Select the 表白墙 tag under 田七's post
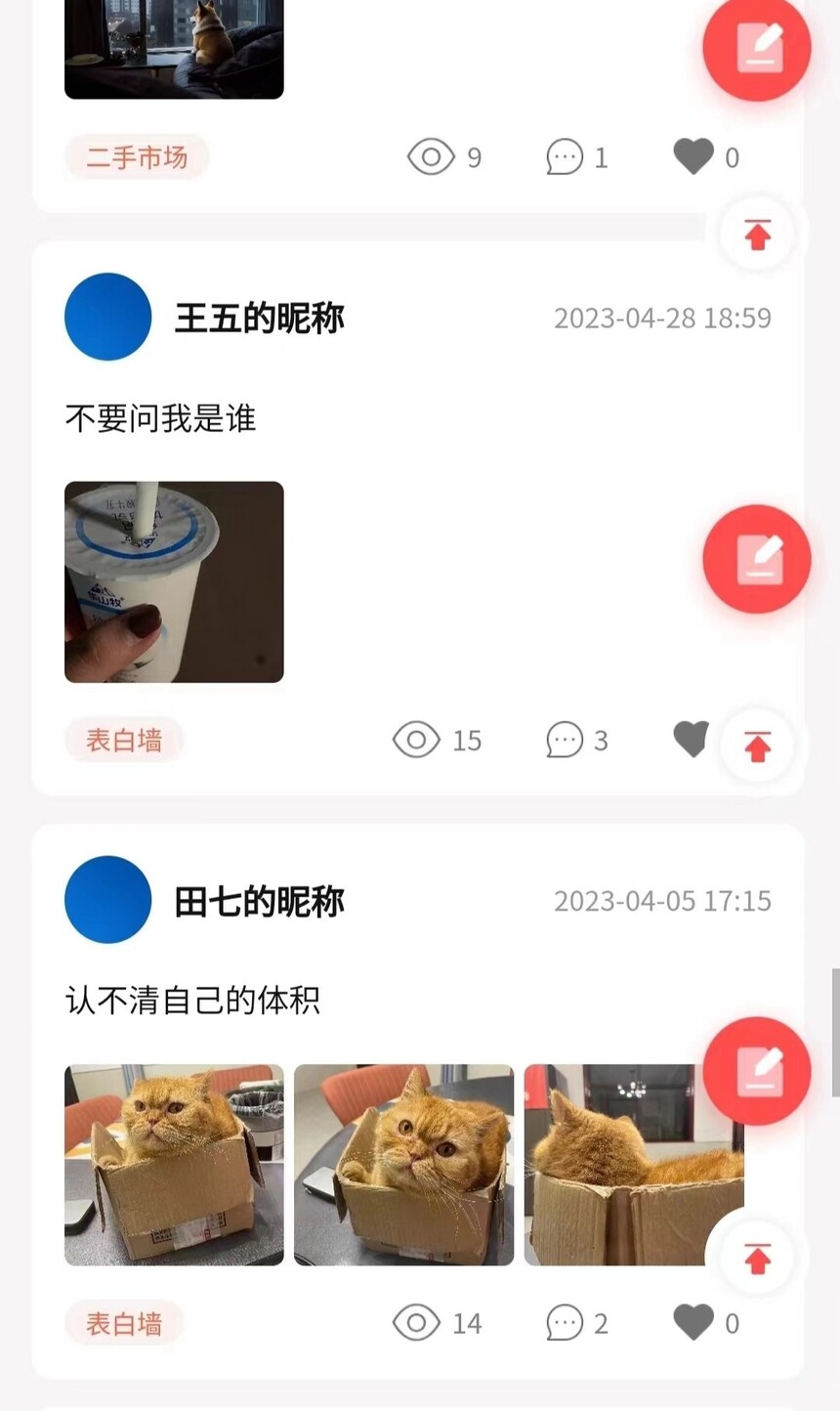Screen dimensions: 840x1411 click(x=124, y=1323)
